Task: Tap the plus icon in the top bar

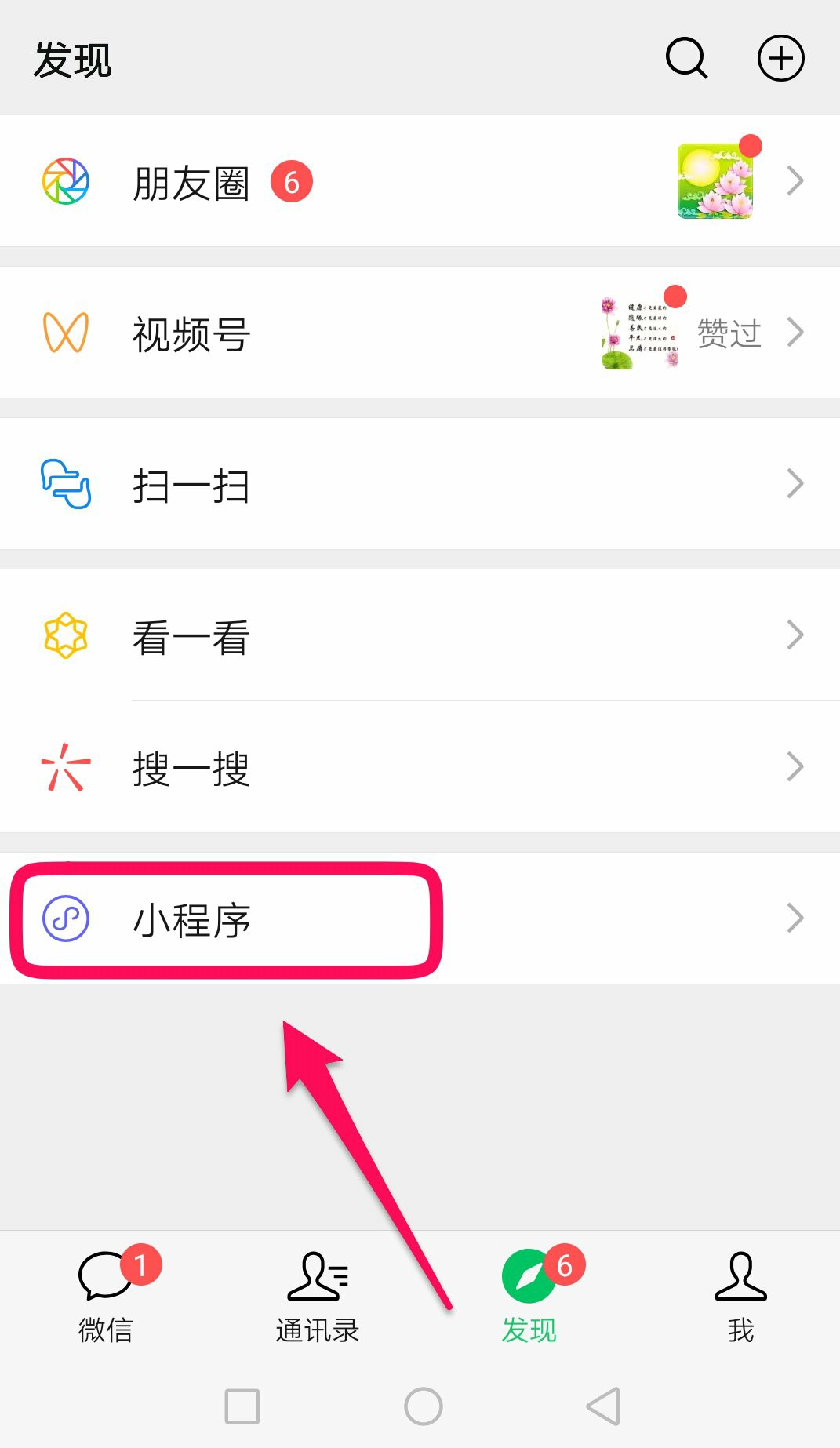Action: point(780,59)
